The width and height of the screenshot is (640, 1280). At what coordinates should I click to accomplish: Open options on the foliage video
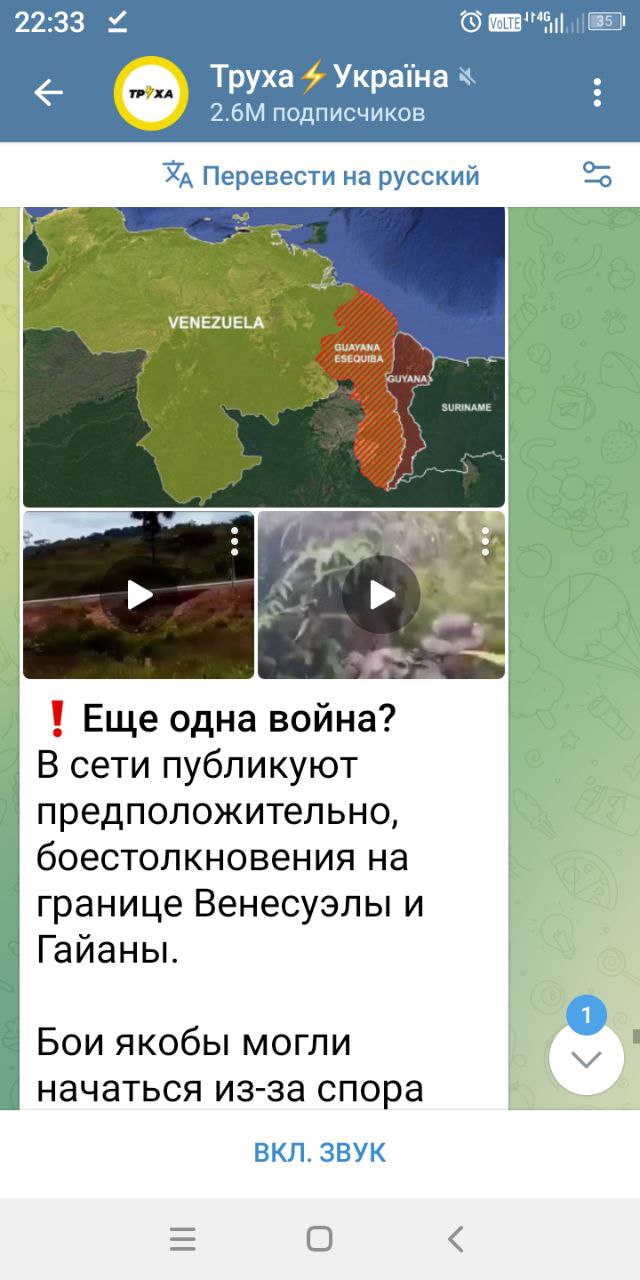click(485, 541)
